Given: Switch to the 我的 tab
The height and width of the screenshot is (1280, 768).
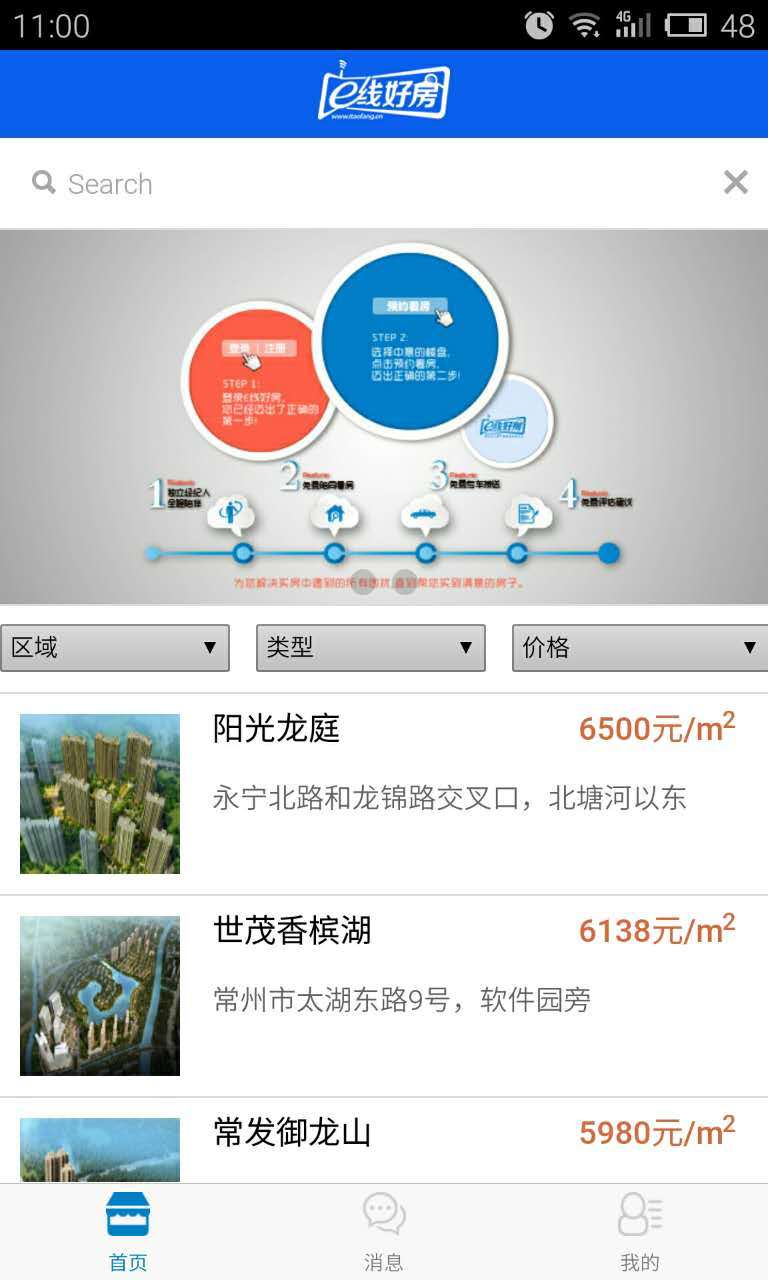Looking at the screenshot, I should [640, 1232].
